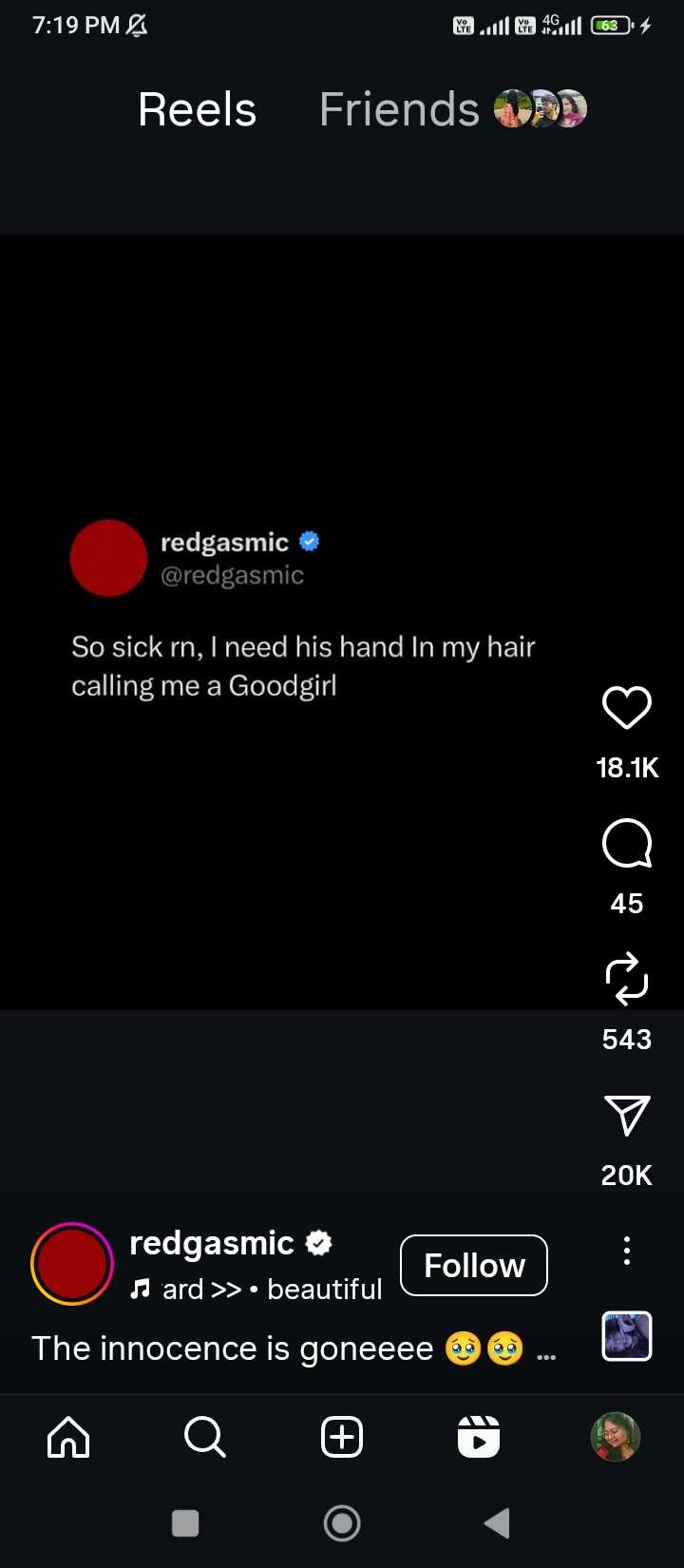Open more options via the three-dot menu
This screenshot has width=684, height=1568.
coord(626,1251)
